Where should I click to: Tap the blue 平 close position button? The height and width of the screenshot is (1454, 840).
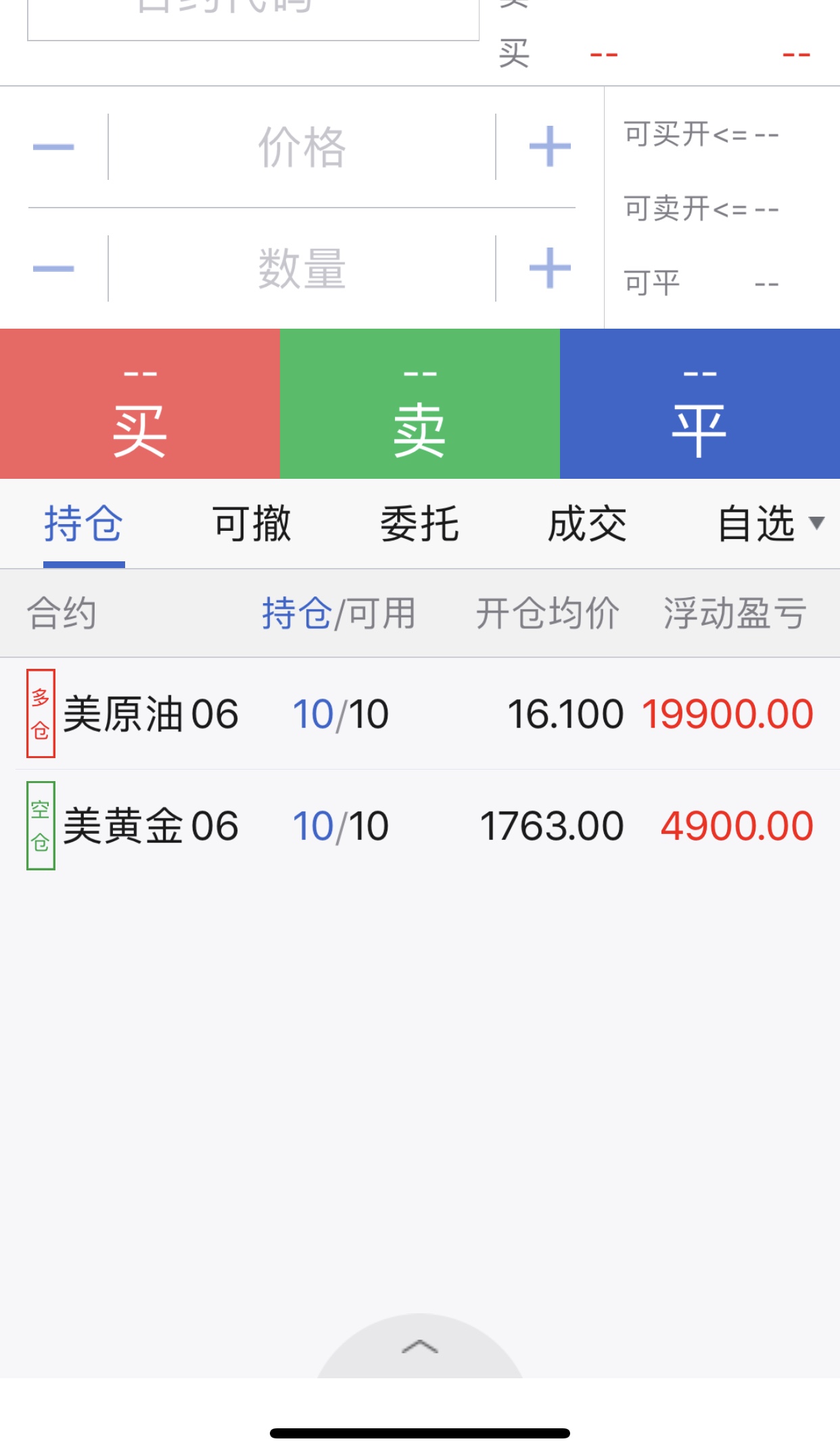coord(700,404)
